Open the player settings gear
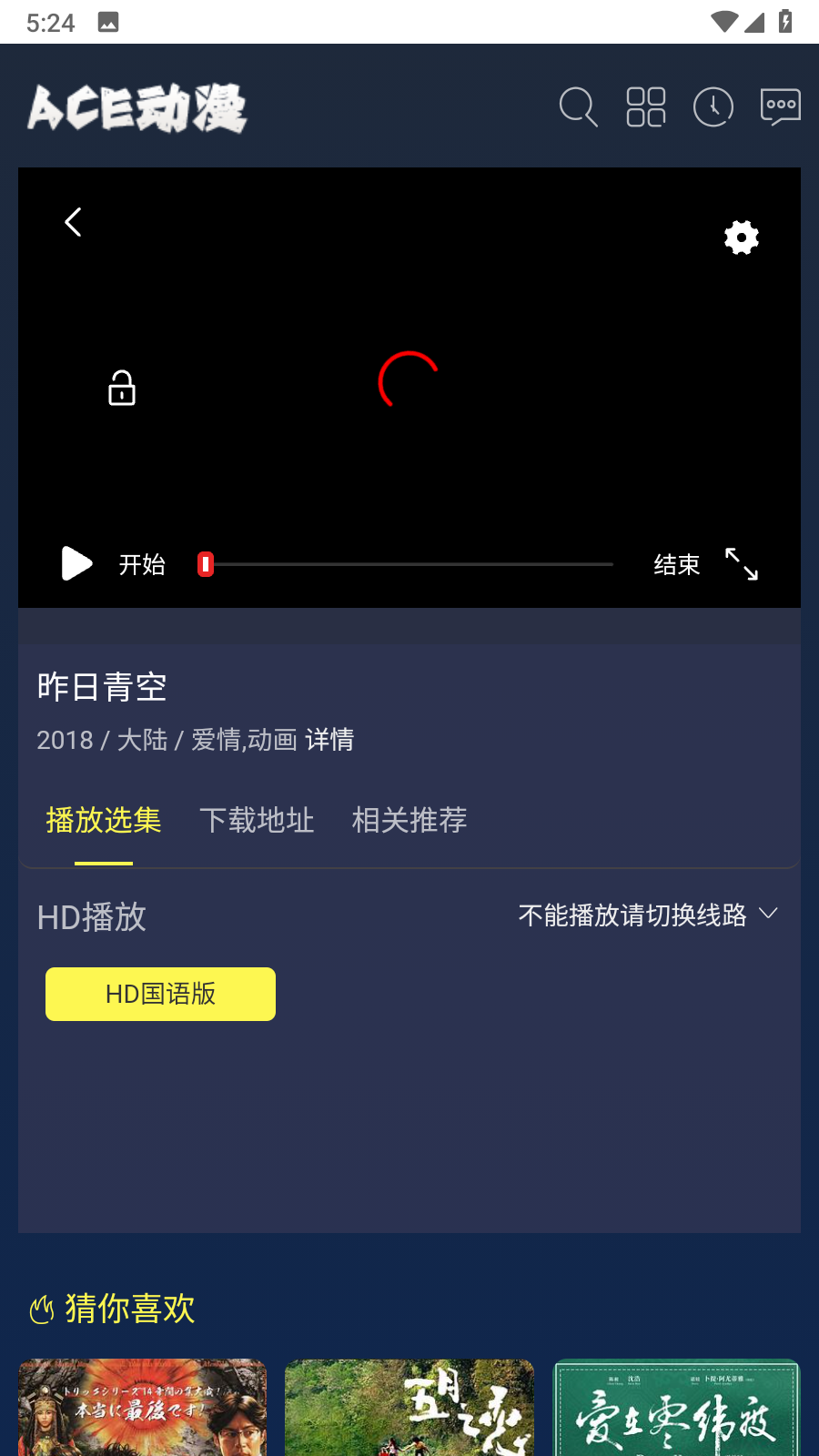The width and height of the screenshot is (819, 1456). coord(740,238)
